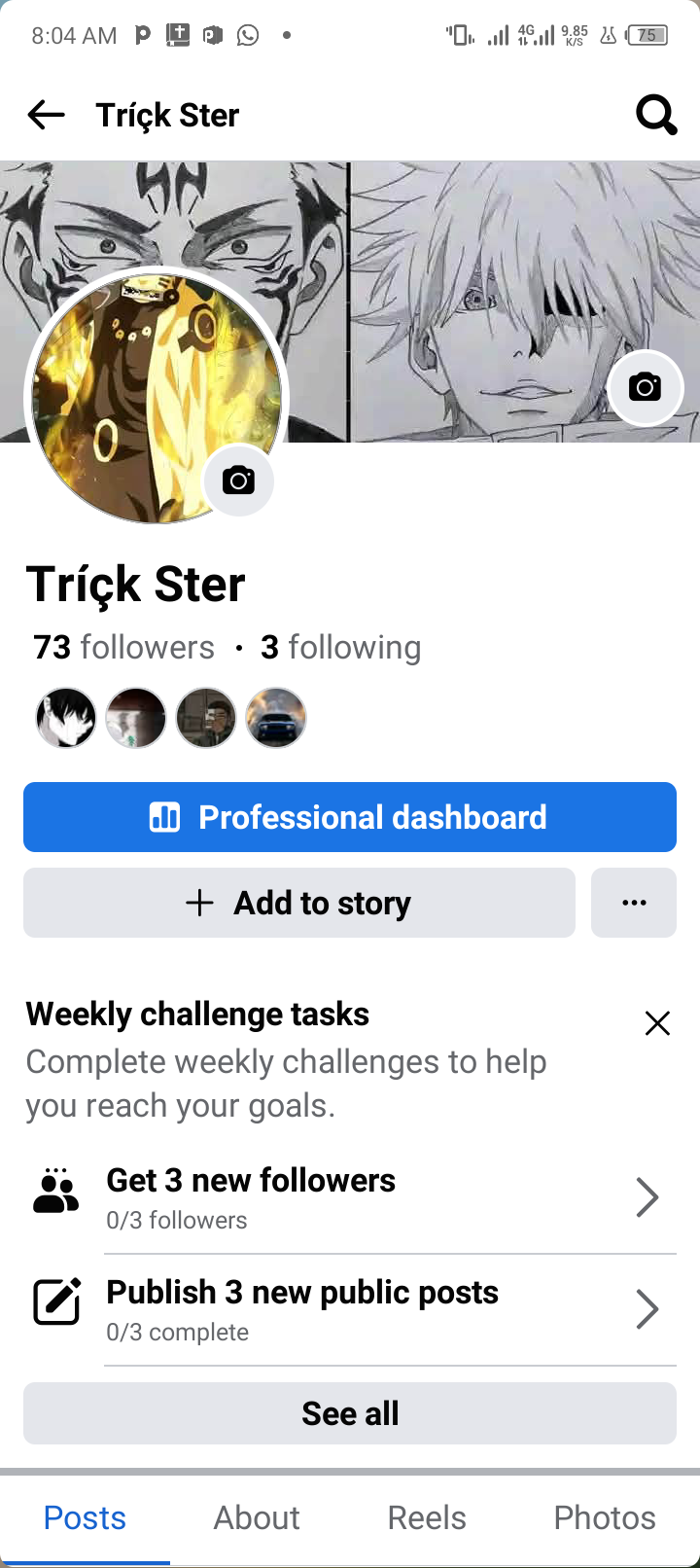The height and width of the screenshot is (1568, 700).
Task: See all weekly challenges
Action: click(x=350, y=1413)
